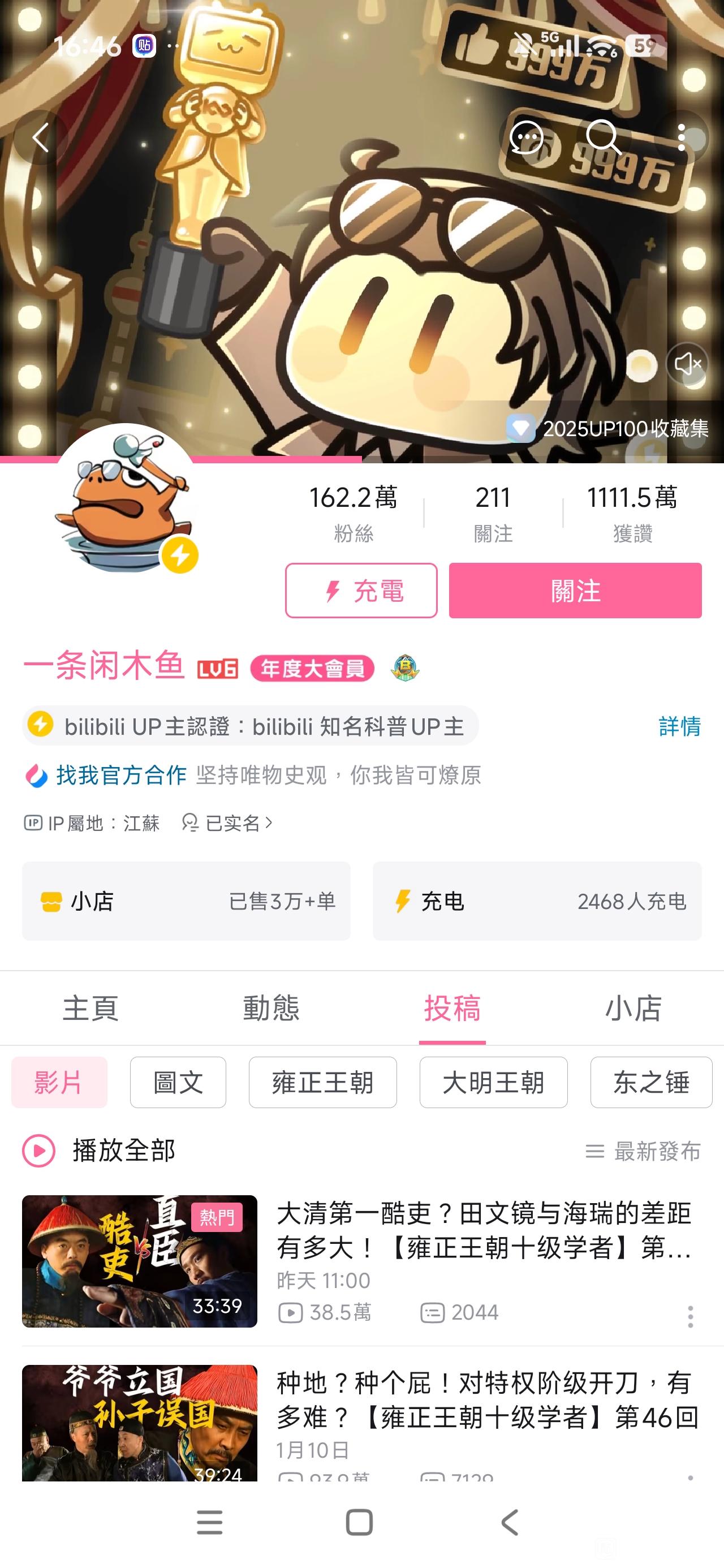View certification 詳情
Viewport: 724px width, 1568px height.
click(679, 726)
